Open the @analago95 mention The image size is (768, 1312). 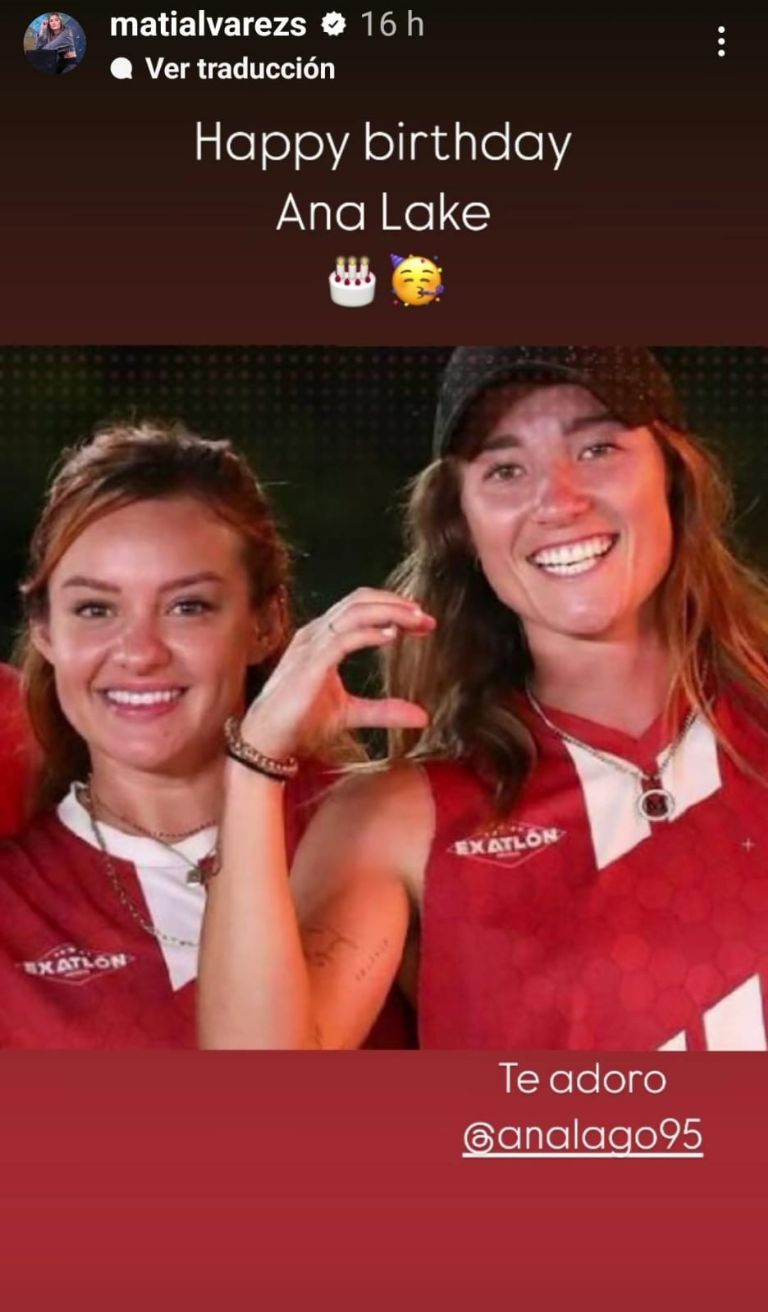(x=582, y=1137)
